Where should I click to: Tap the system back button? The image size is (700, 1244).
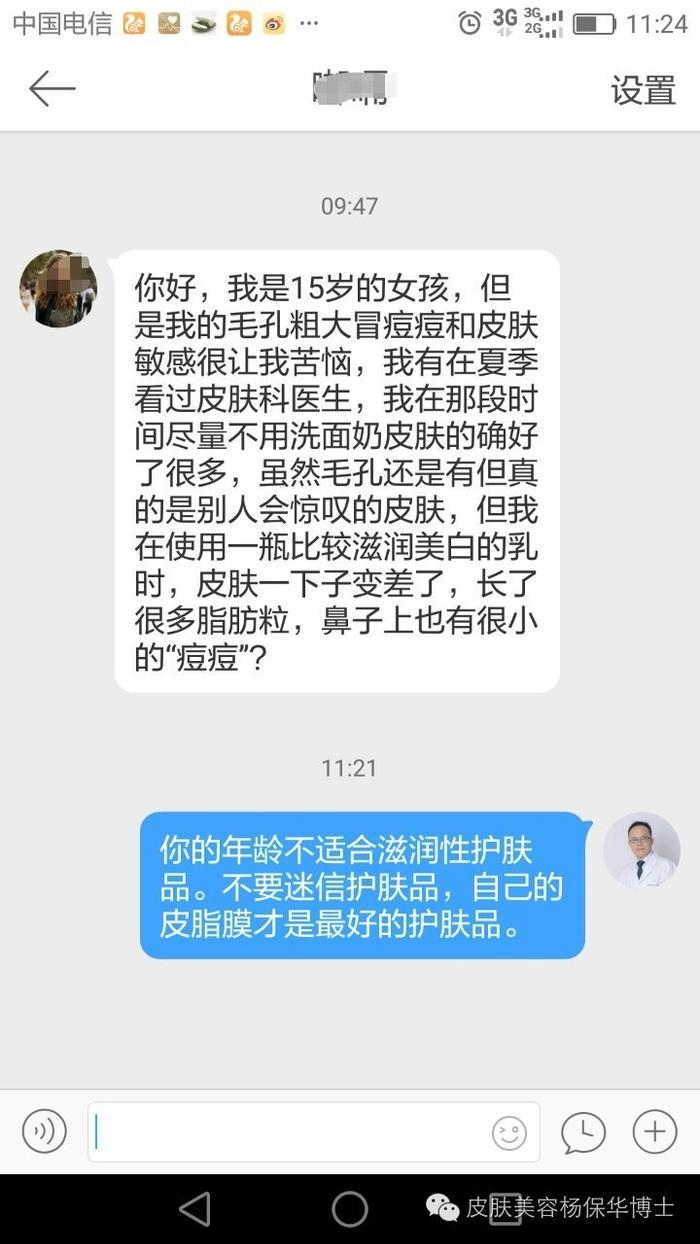point(195,1209)
